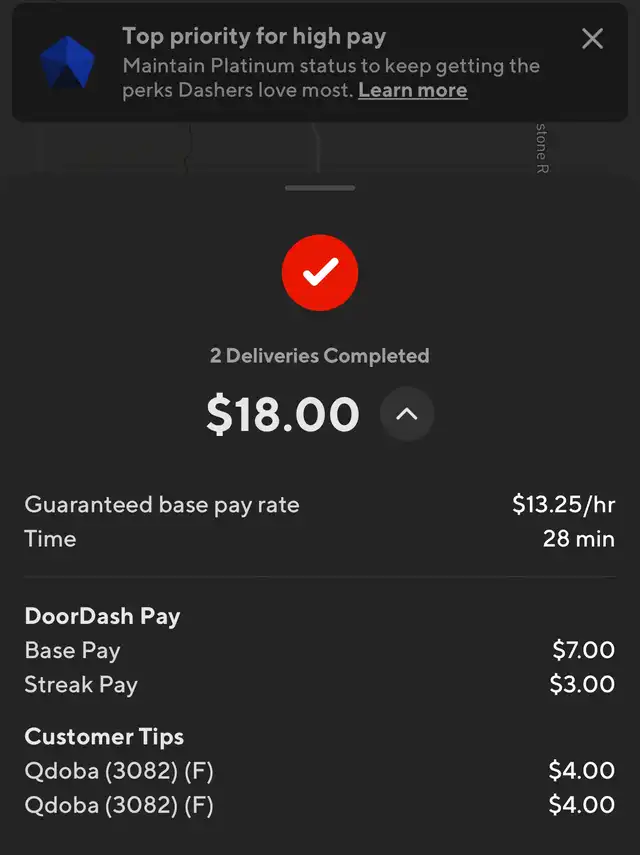Dismiss the Top priority banner
This screenshot has width=640, height=855.
[592, 39]
